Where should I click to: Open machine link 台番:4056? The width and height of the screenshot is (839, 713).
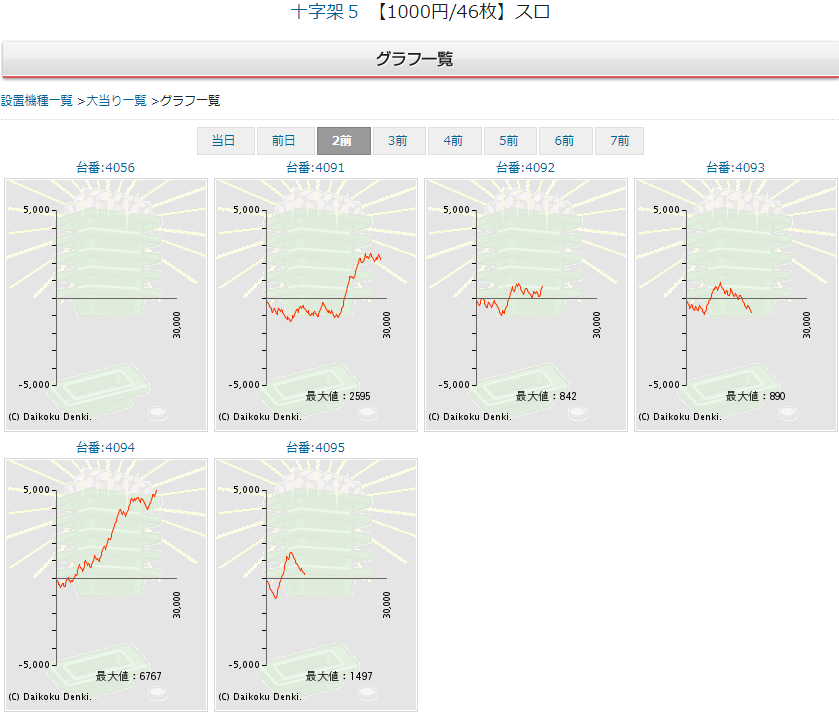click(105, 168)
